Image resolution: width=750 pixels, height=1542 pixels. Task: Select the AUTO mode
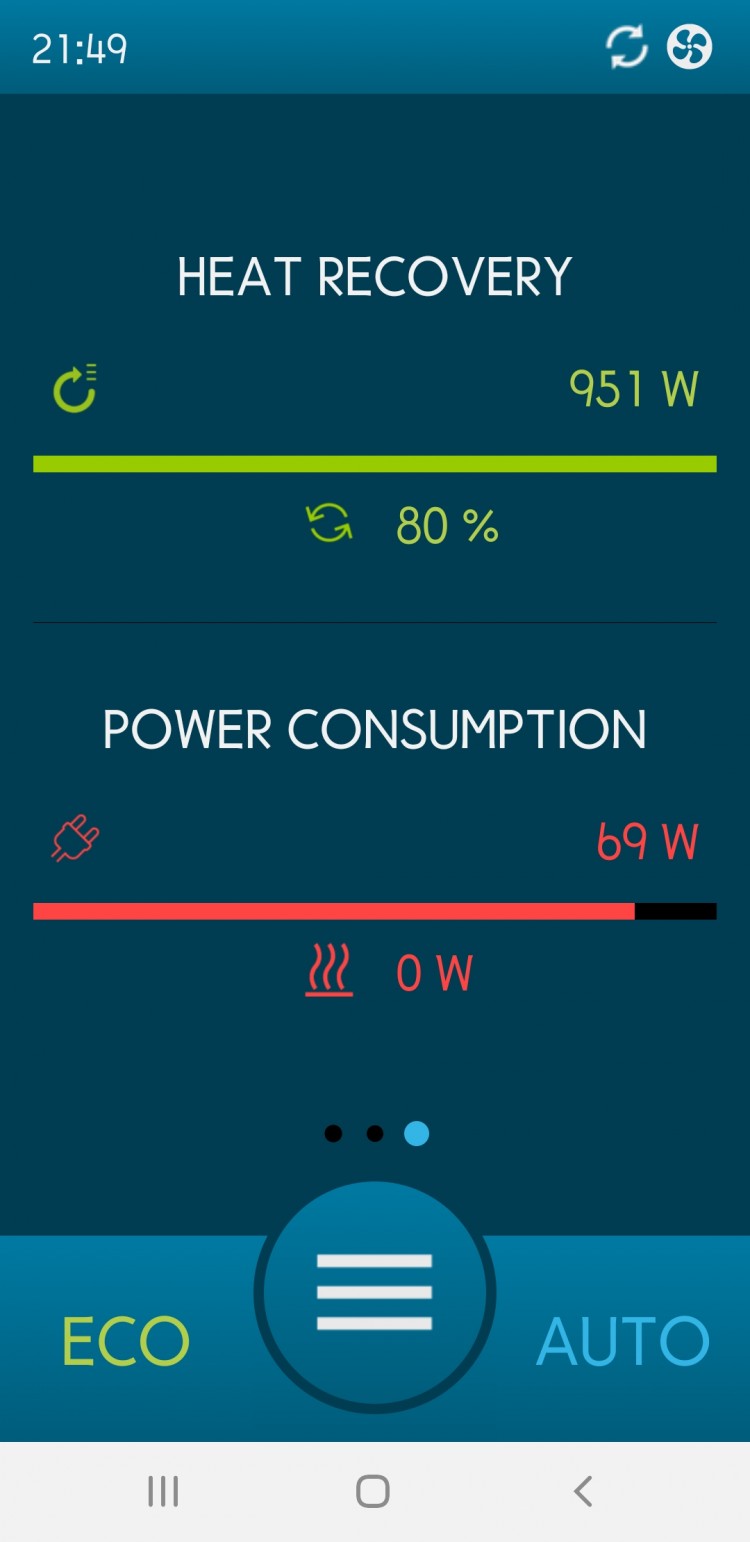pos(623,1341)
